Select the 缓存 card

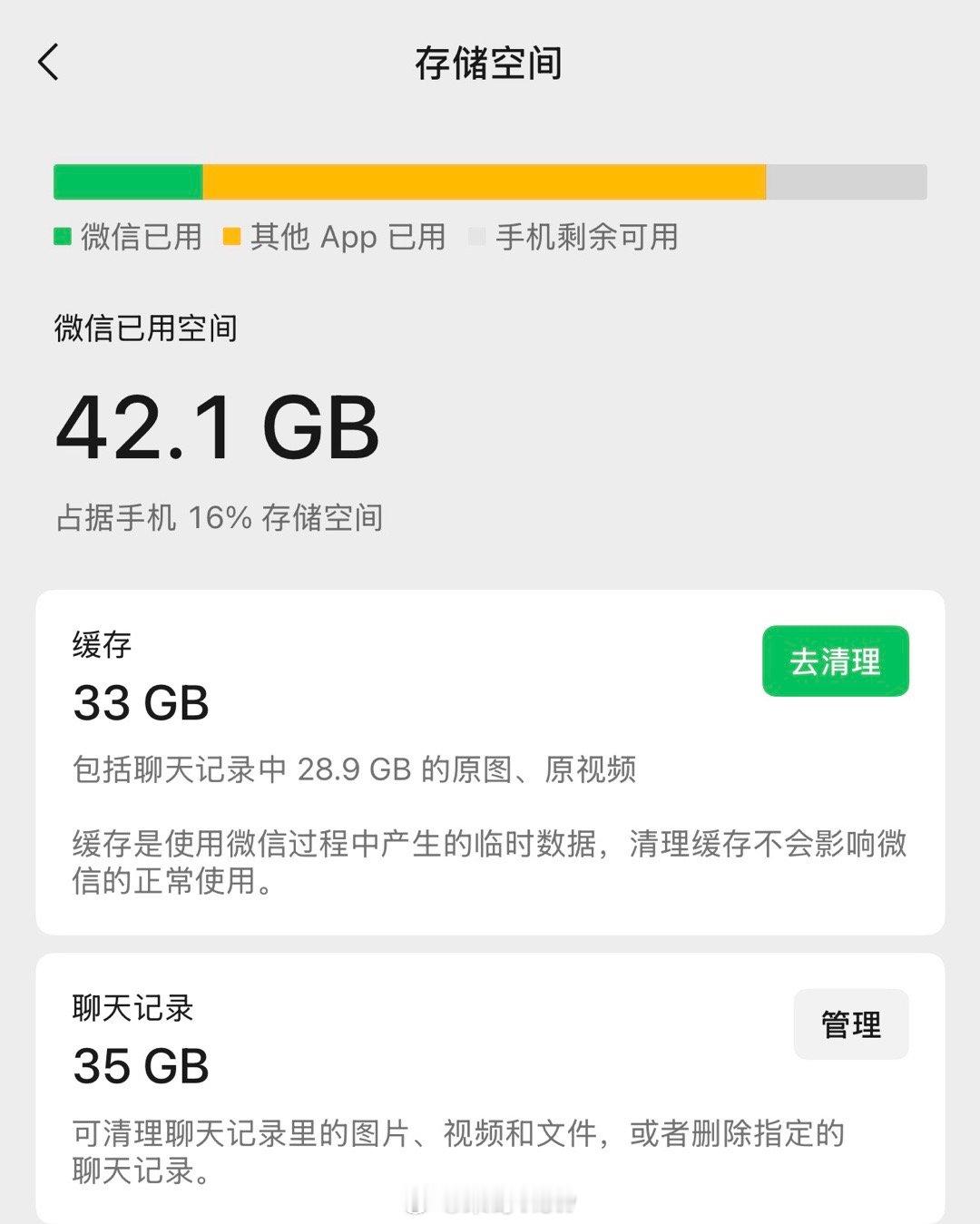tap(490, 762)
